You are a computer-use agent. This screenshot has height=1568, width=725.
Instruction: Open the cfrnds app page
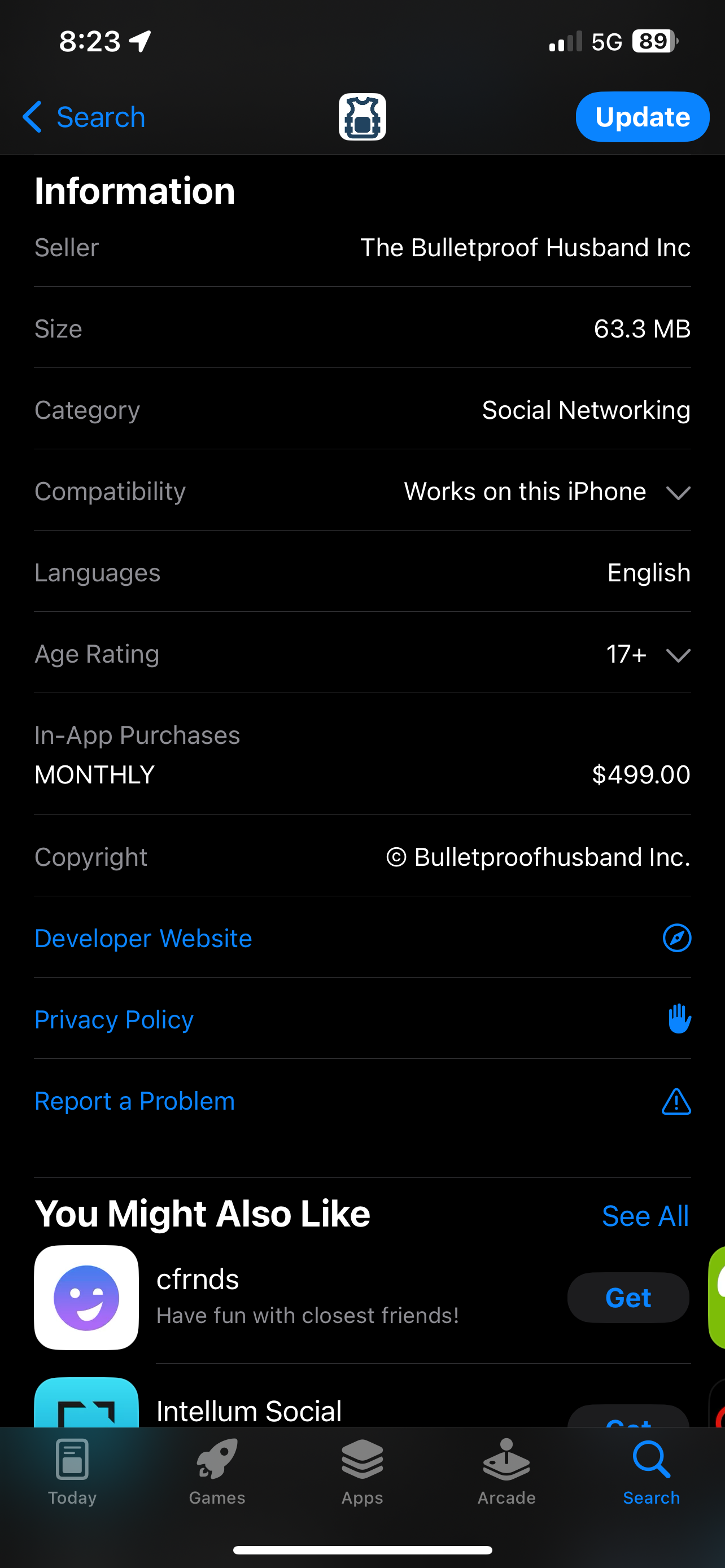tap(197, 1280)
